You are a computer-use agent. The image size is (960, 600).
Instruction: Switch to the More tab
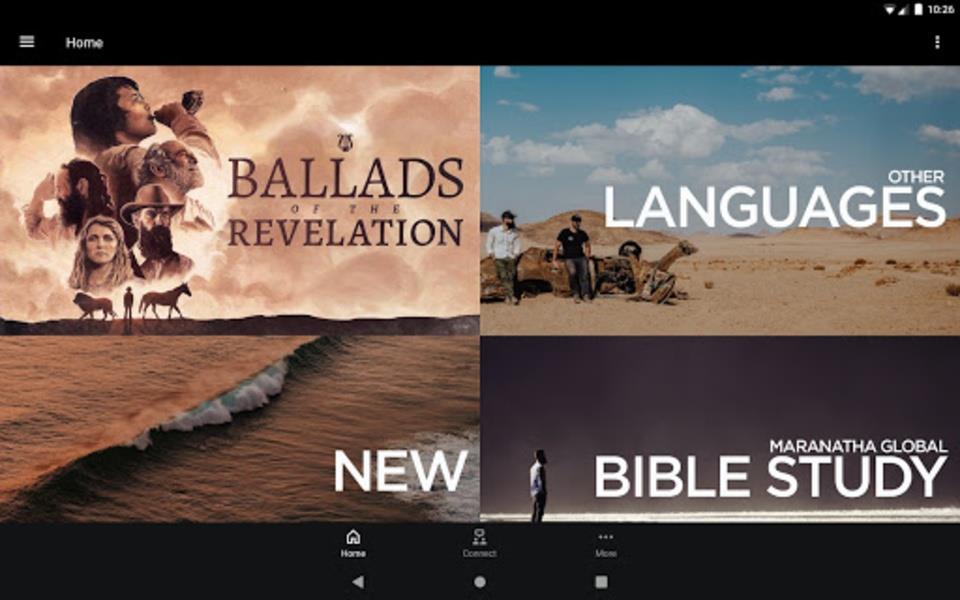(x=606, y=543)
